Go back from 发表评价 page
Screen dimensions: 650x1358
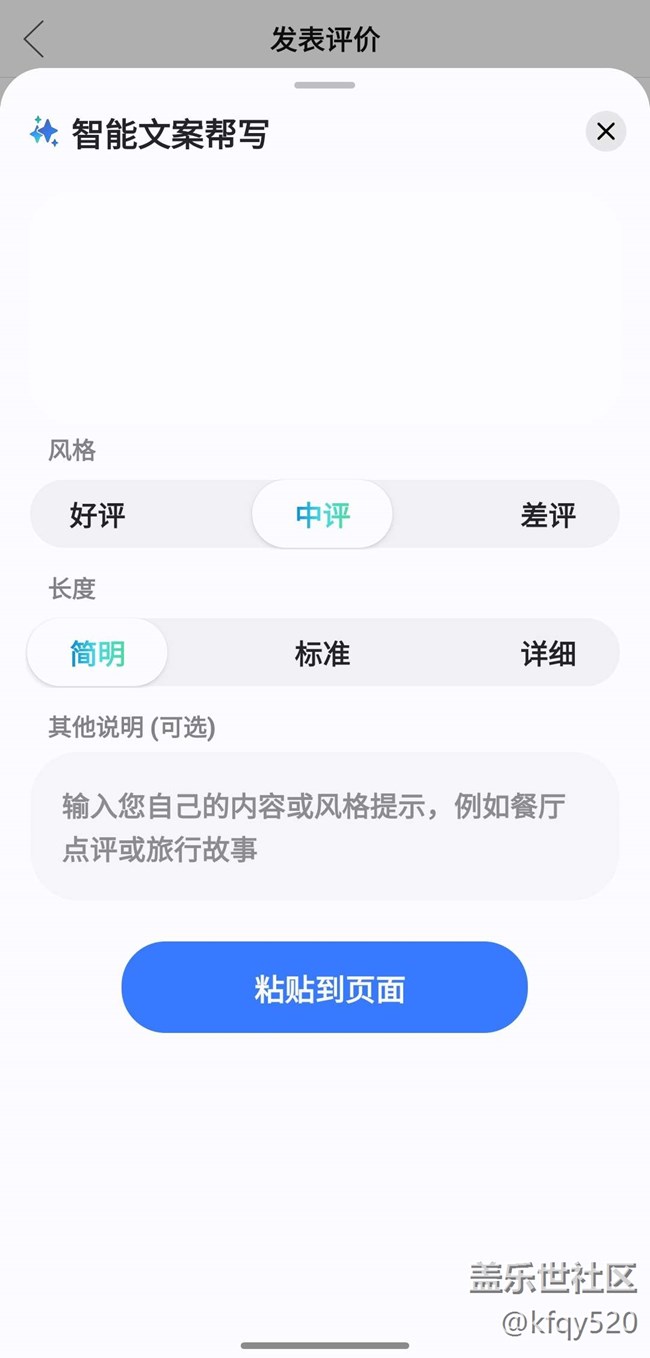[34, 40]
